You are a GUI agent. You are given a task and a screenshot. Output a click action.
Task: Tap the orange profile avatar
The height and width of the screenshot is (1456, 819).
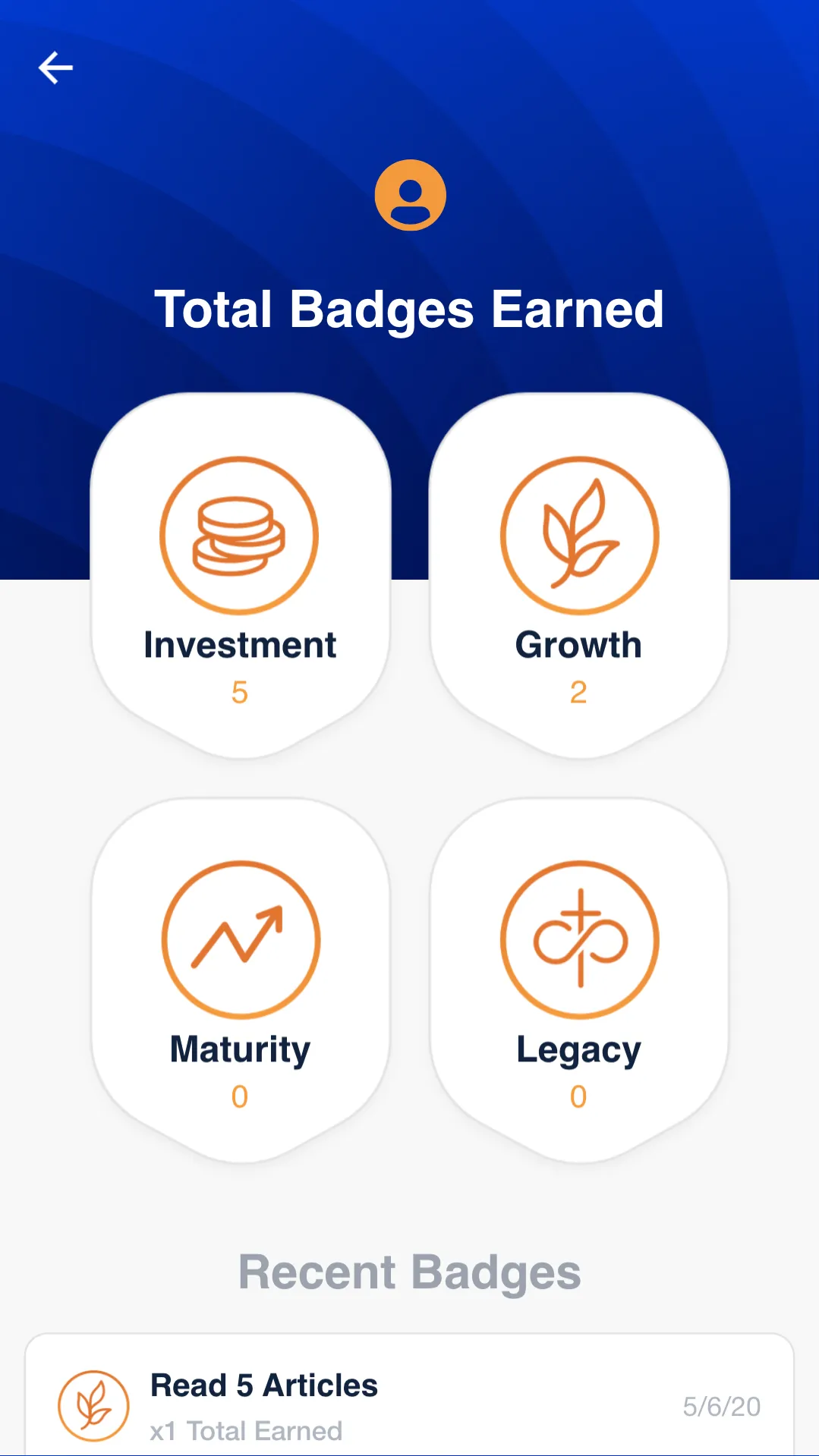point(410,195)
